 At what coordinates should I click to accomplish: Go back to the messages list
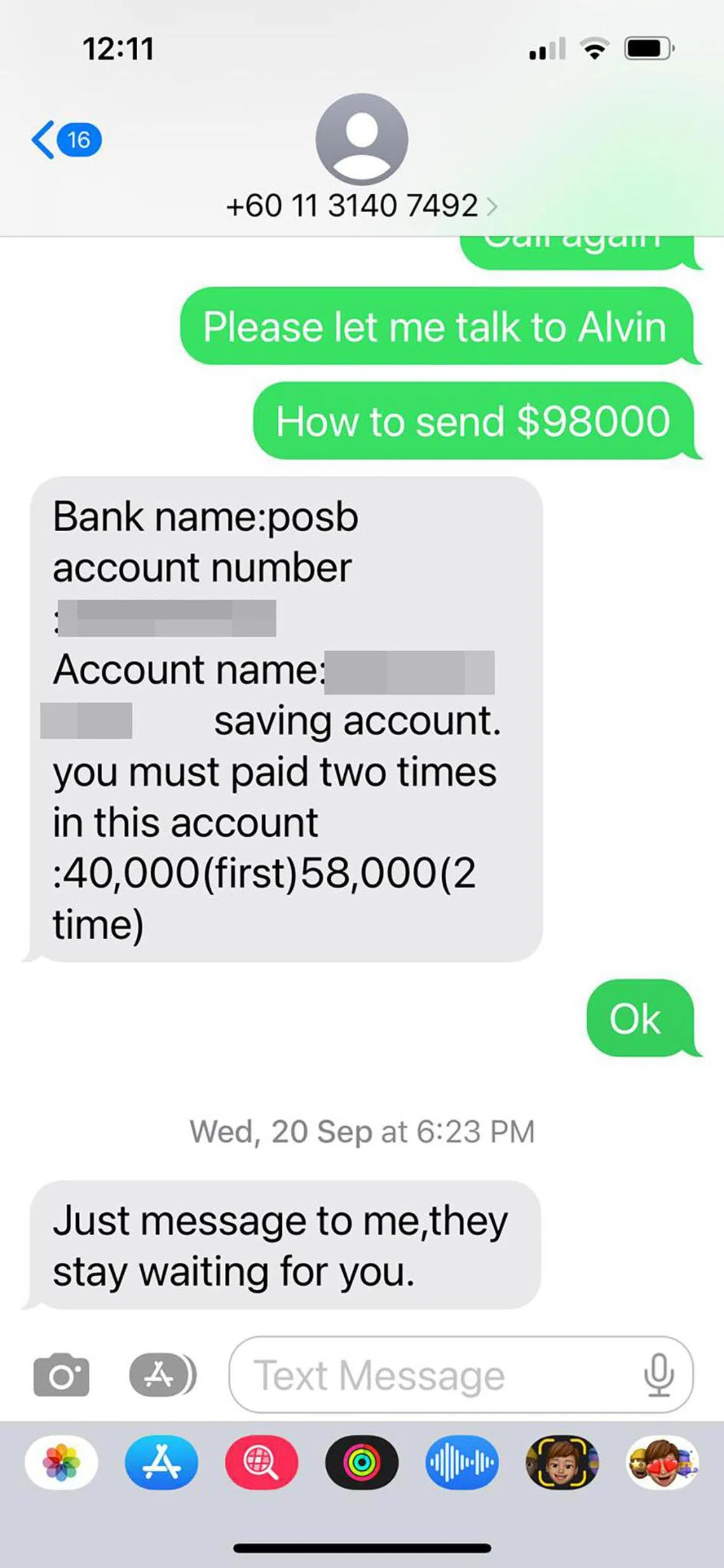pos(64,140)
